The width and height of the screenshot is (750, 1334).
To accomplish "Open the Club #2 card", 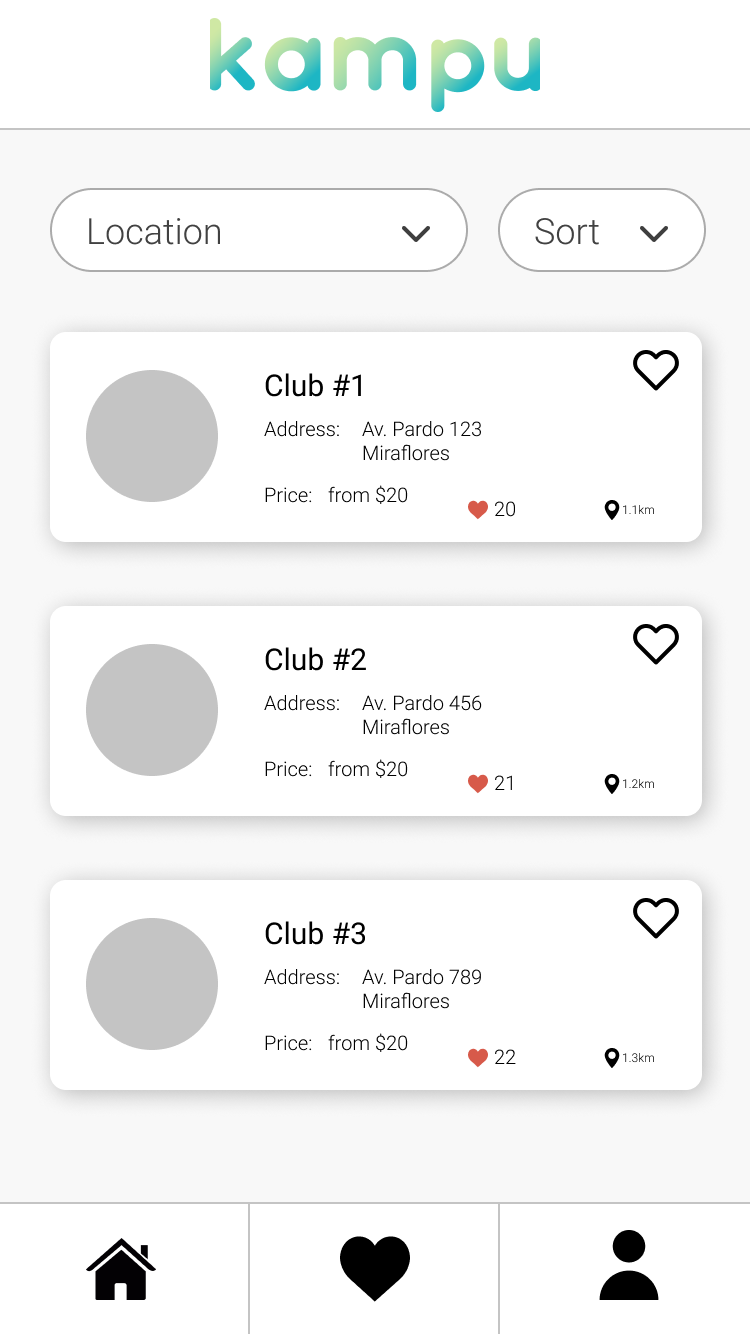I will point(376,711).
